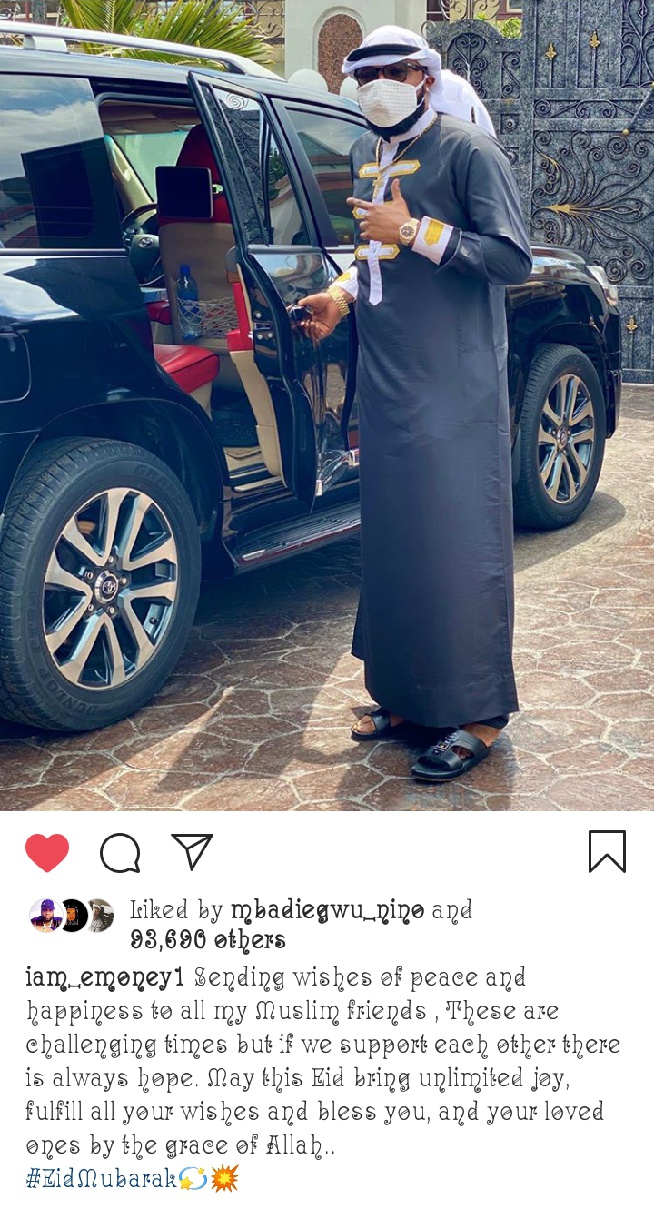Open iam_emoney1's profile from the caption
This screenshot has height=1206, width=654.
(x=104, y=977)
